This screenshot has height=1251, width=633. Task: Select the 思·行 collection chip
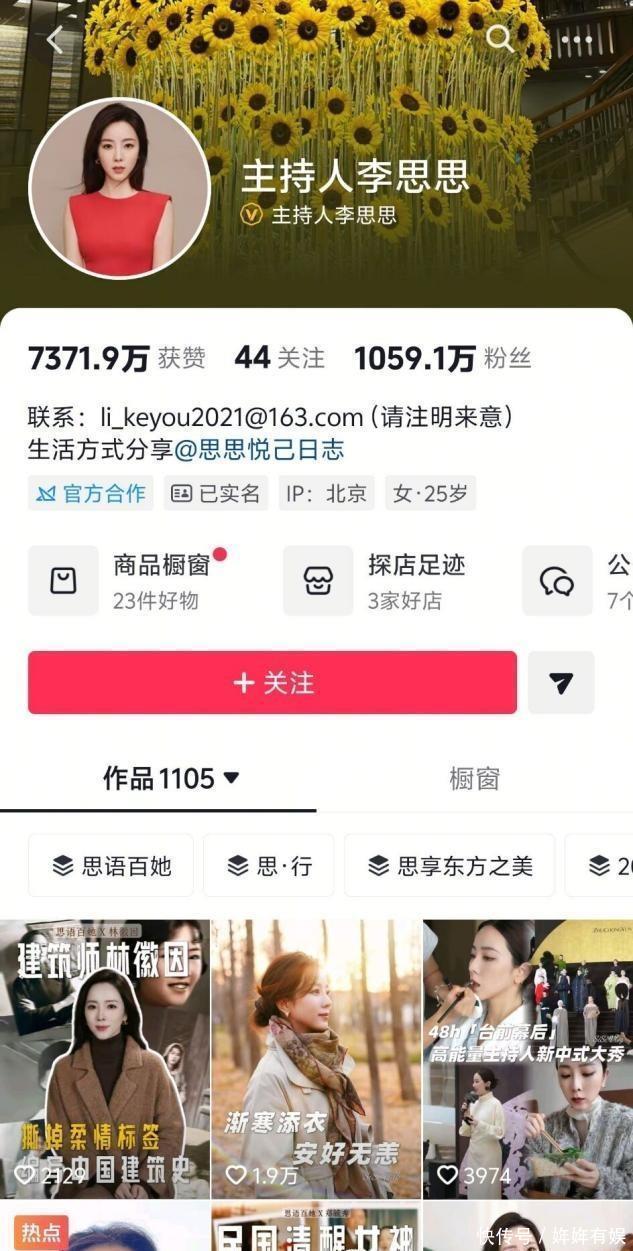(x=270, y=865)
